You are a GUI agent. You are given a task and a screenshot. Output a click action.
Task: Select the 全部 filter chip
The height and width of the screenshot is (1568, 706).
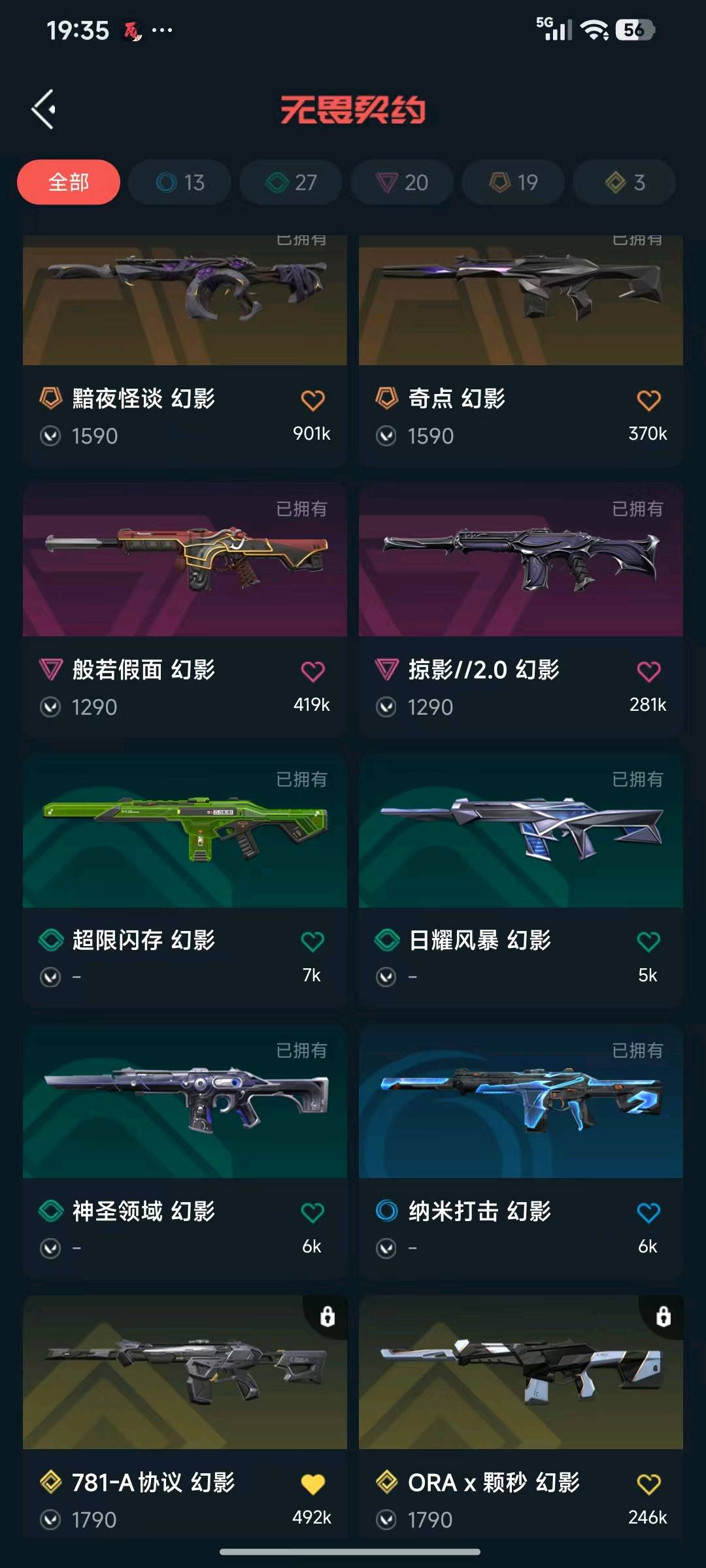tap(69, 182)
